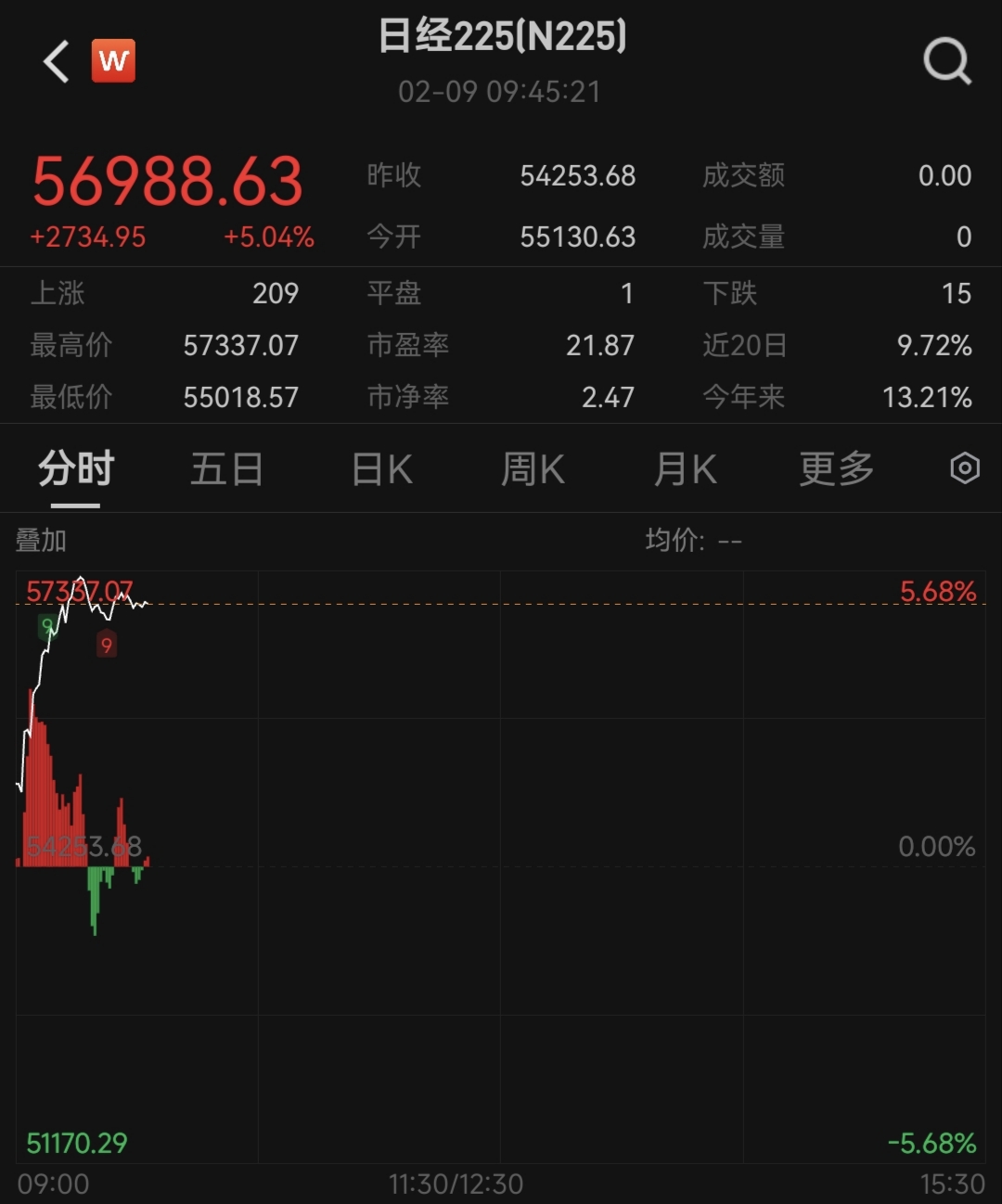
Task: Open search with the magnifier icon
Action: [946, 61]
